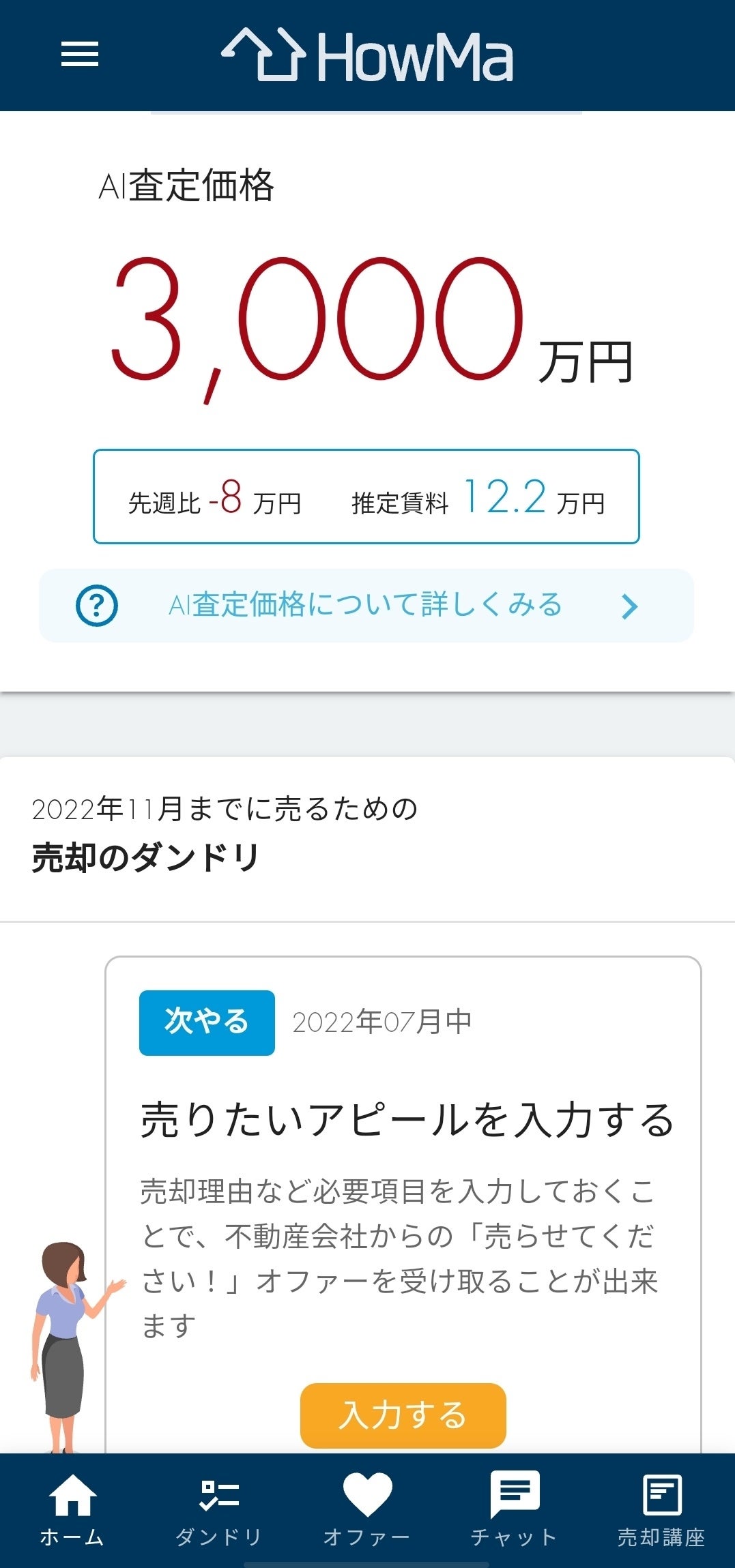Open the 売却講座 tab
This screenshot has height=1568, width=735.
pyautogui.click(x=661, y=1508)
